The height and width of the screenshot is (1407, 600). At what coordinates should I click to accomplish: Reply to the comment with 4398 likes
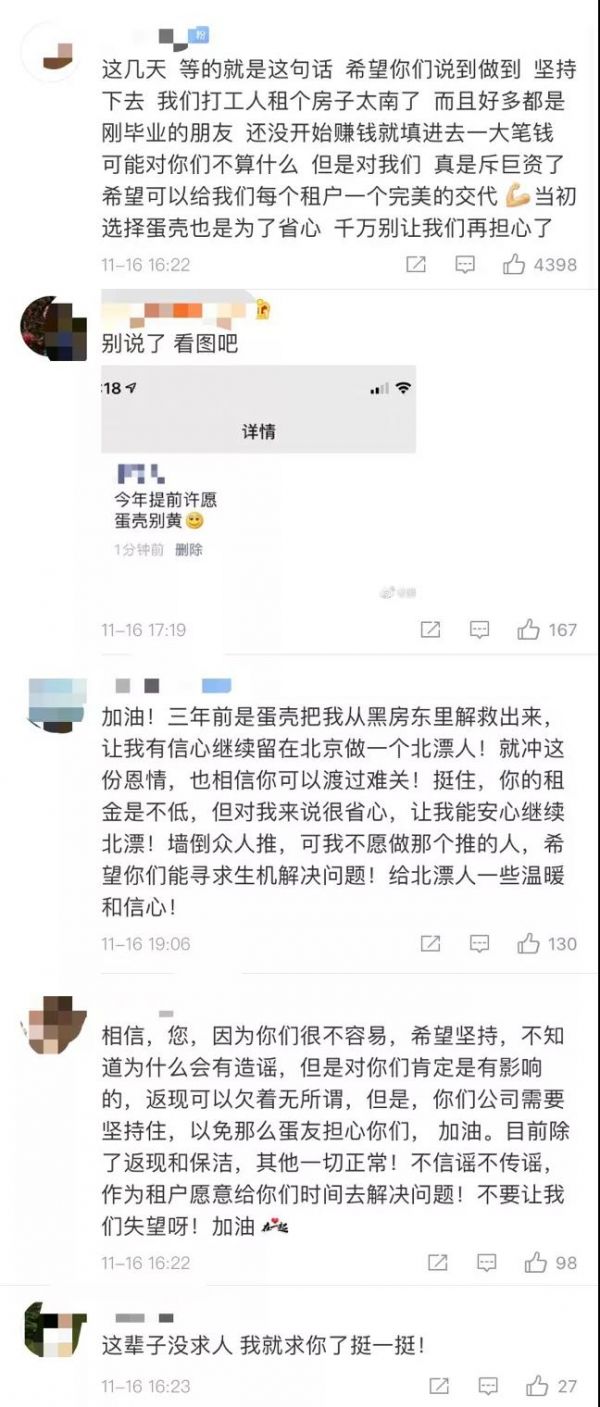pyautogui.click(x=465, y=265)
